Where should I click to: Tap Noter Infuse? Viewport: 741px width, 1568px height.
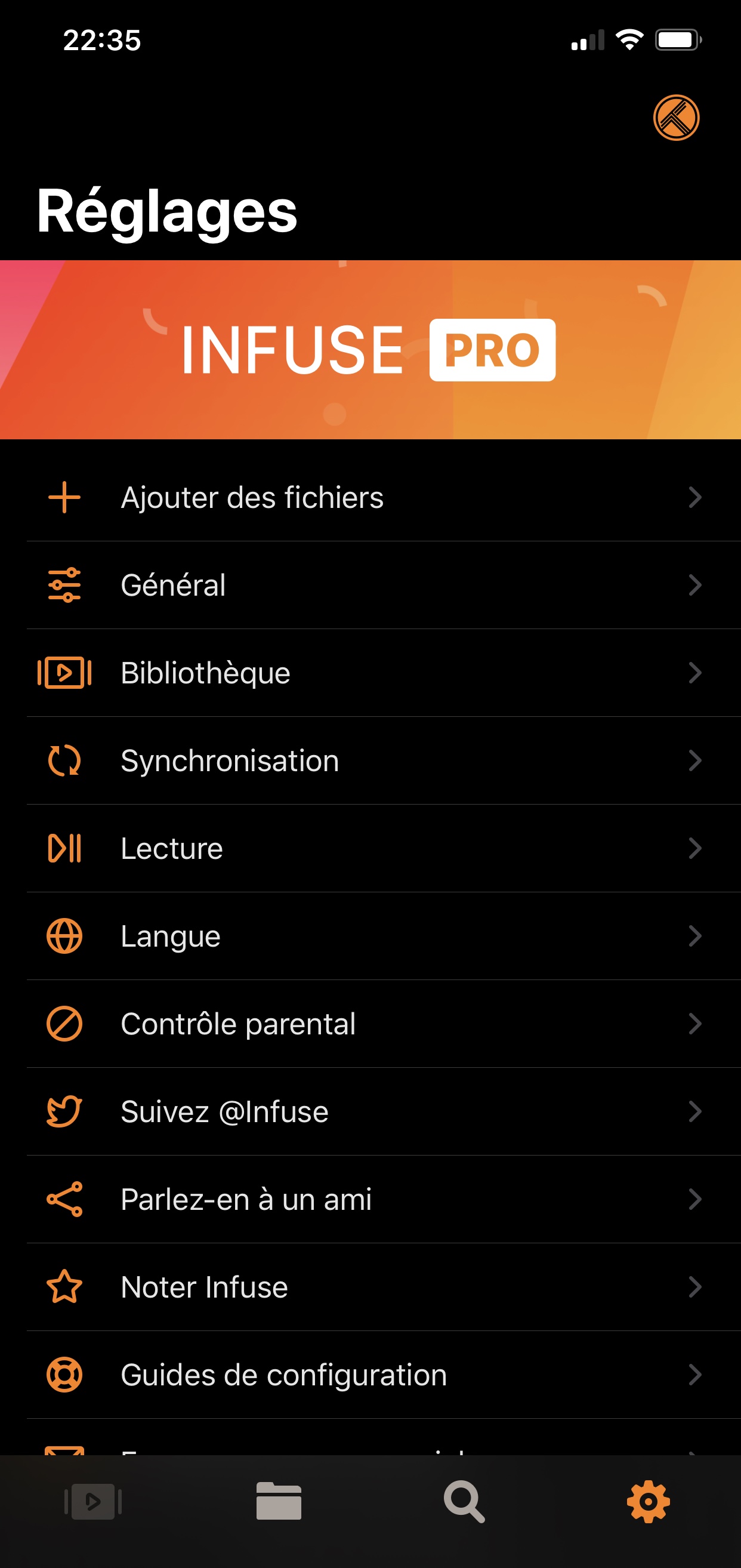coord(370,1286)
